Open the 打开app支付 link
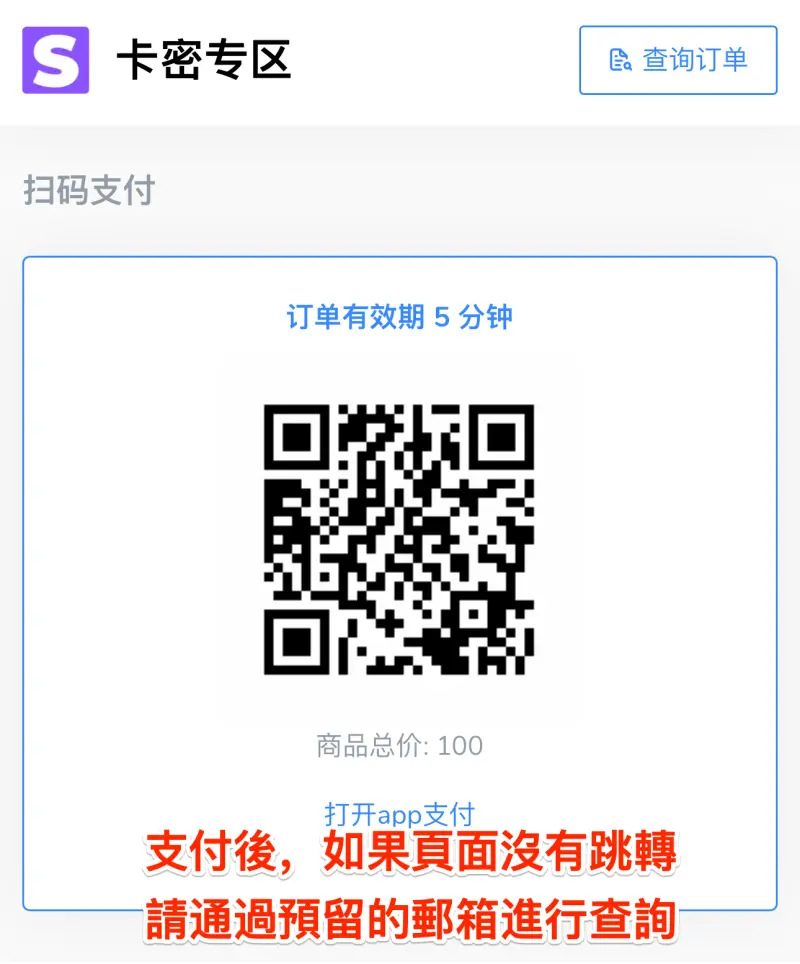 [x=399, y=813]
